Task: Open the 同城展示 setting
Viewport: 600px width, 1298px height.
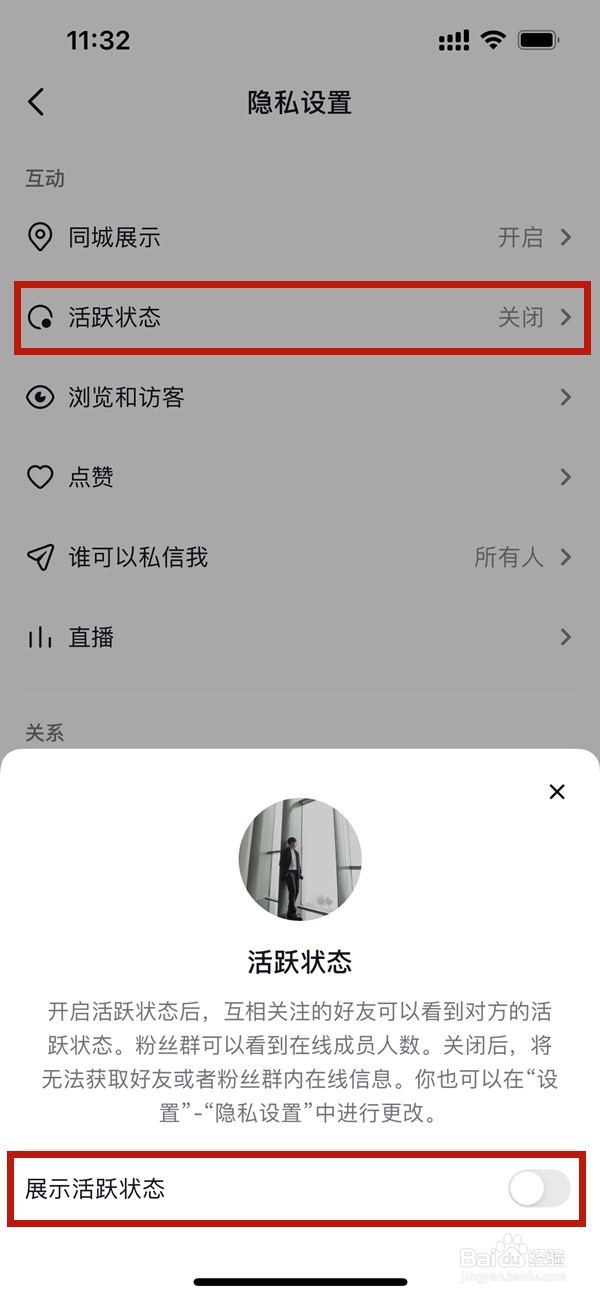Action: (x=300, y=238)
